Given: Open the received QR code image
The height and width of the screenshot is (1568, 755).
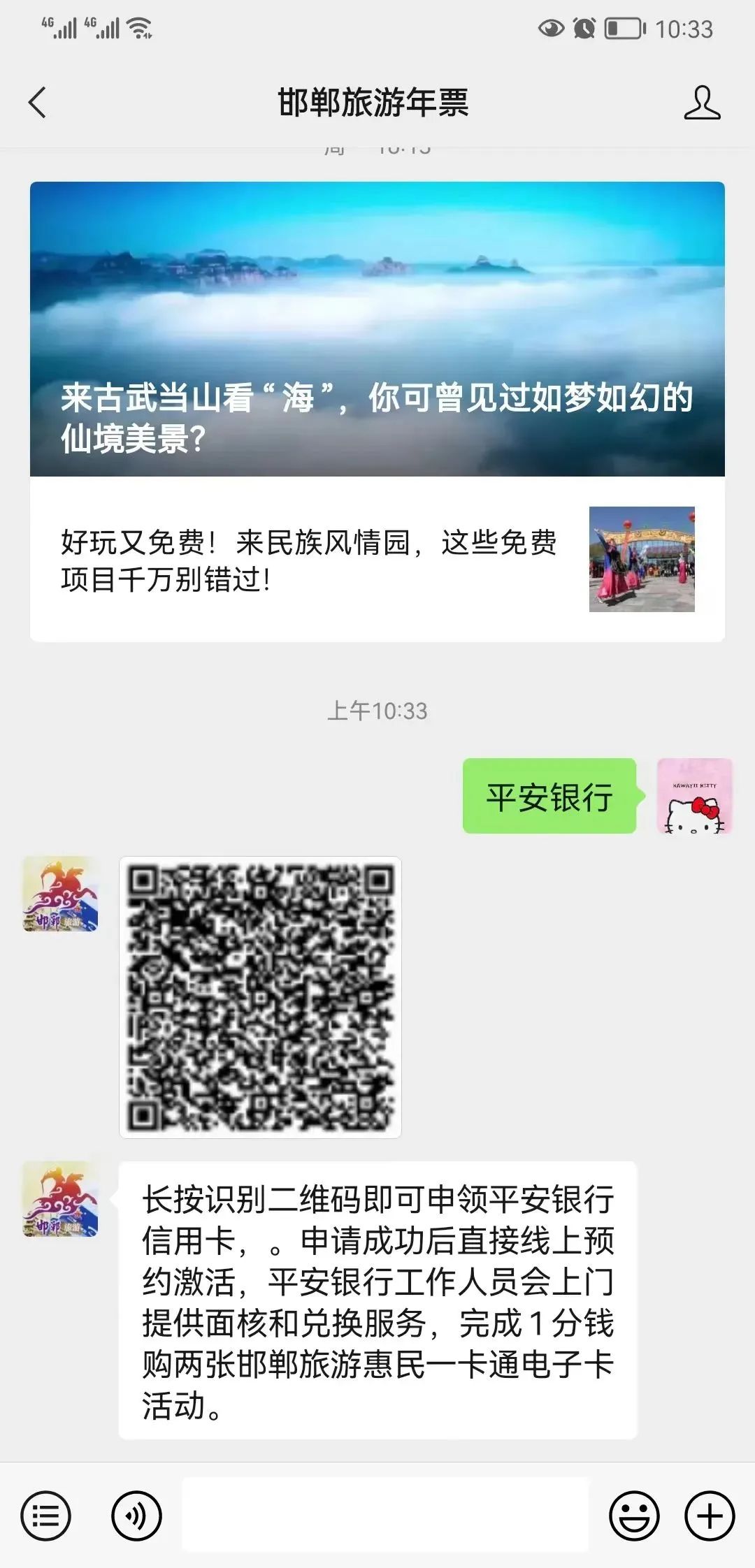Looking at the screenshot, I should [260, 997].
